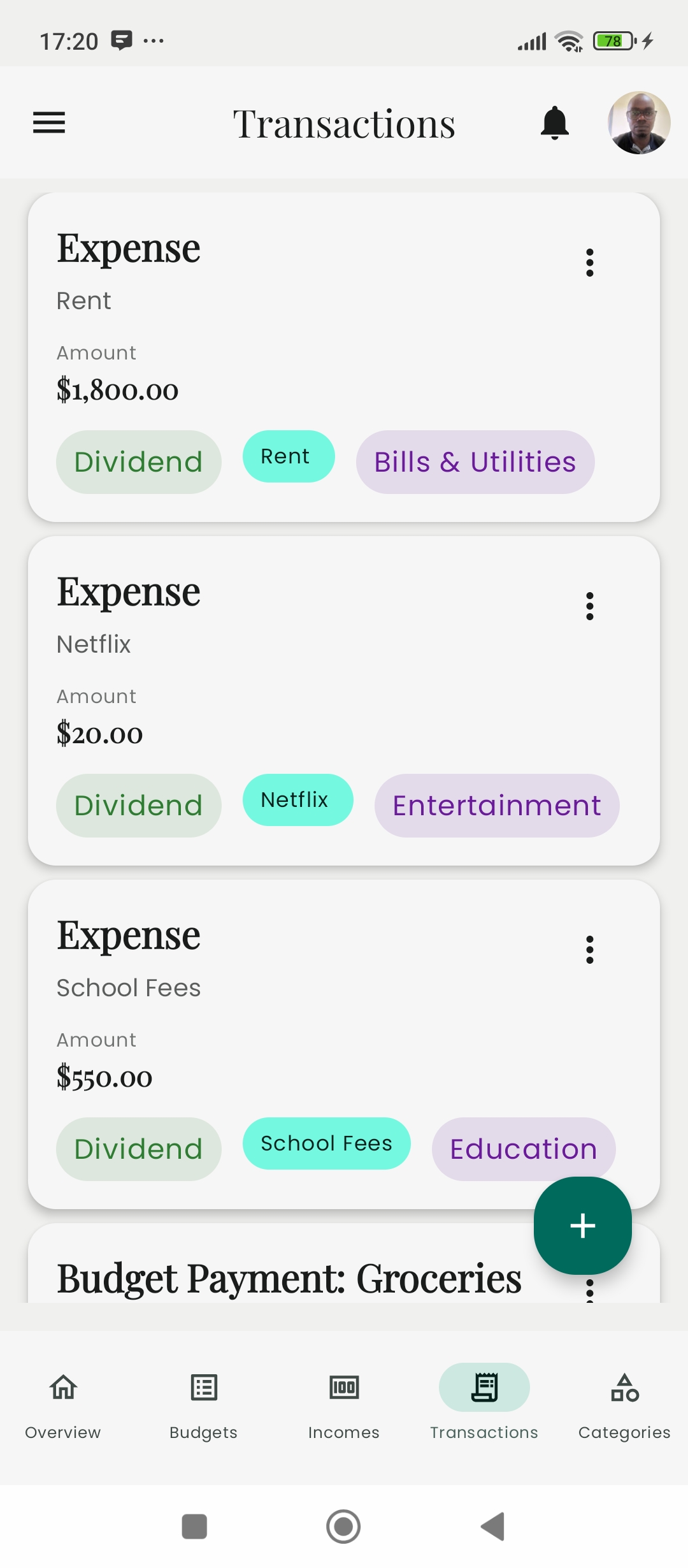This screenshot has width=688, height=1568.
Task: Tap the floating plus button to add transaction
Action: click(582, 1225)
